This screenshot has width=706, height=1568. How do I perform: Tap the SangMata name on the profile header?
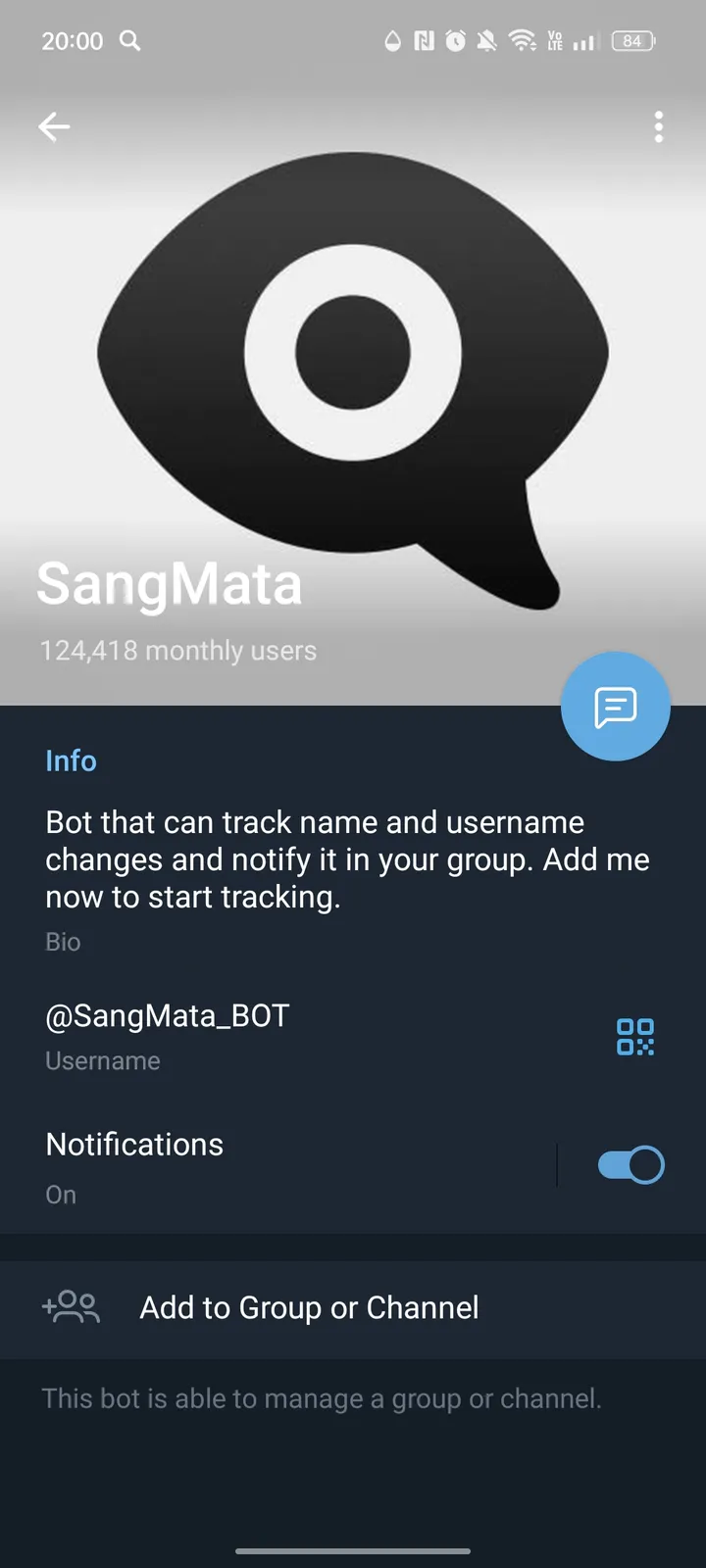169,583
